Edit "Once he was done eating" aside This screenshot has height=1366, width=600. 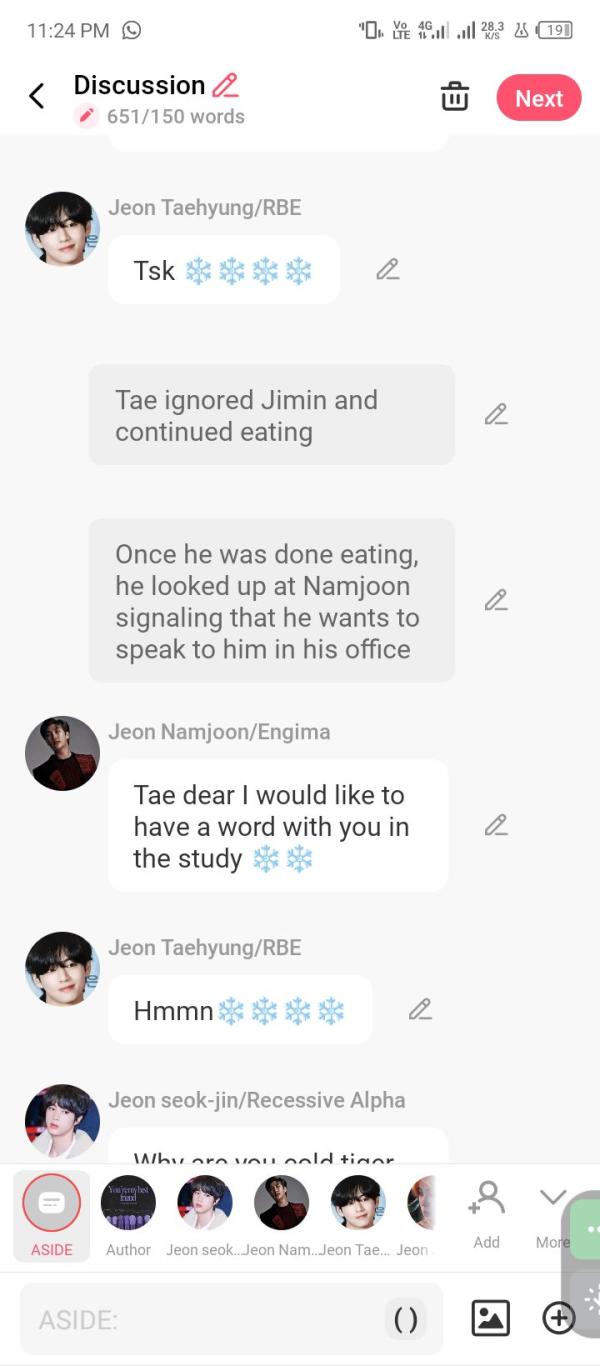pos(496,600)
